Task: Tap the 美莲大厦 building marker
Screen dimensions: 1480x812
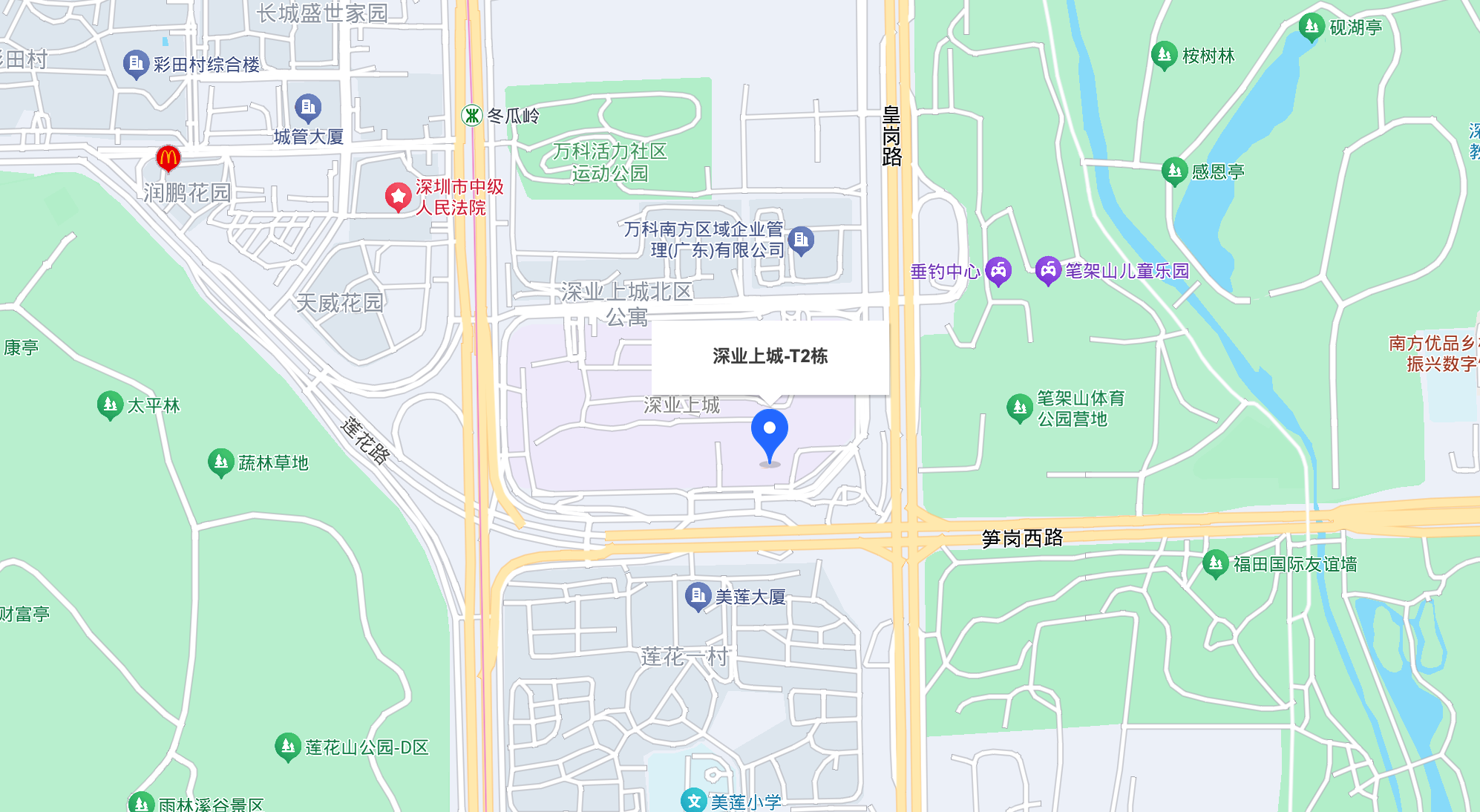Action: [697, 595]
